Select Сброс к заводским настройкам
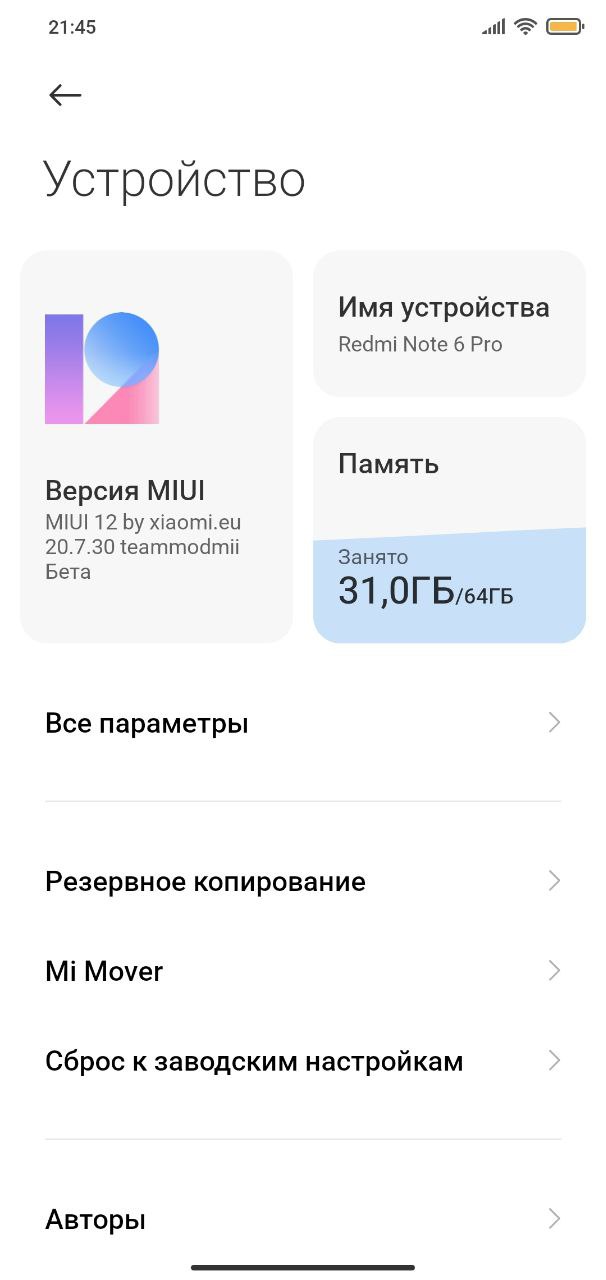The width and height of the screenshot is (606, 1280). 303,1061
